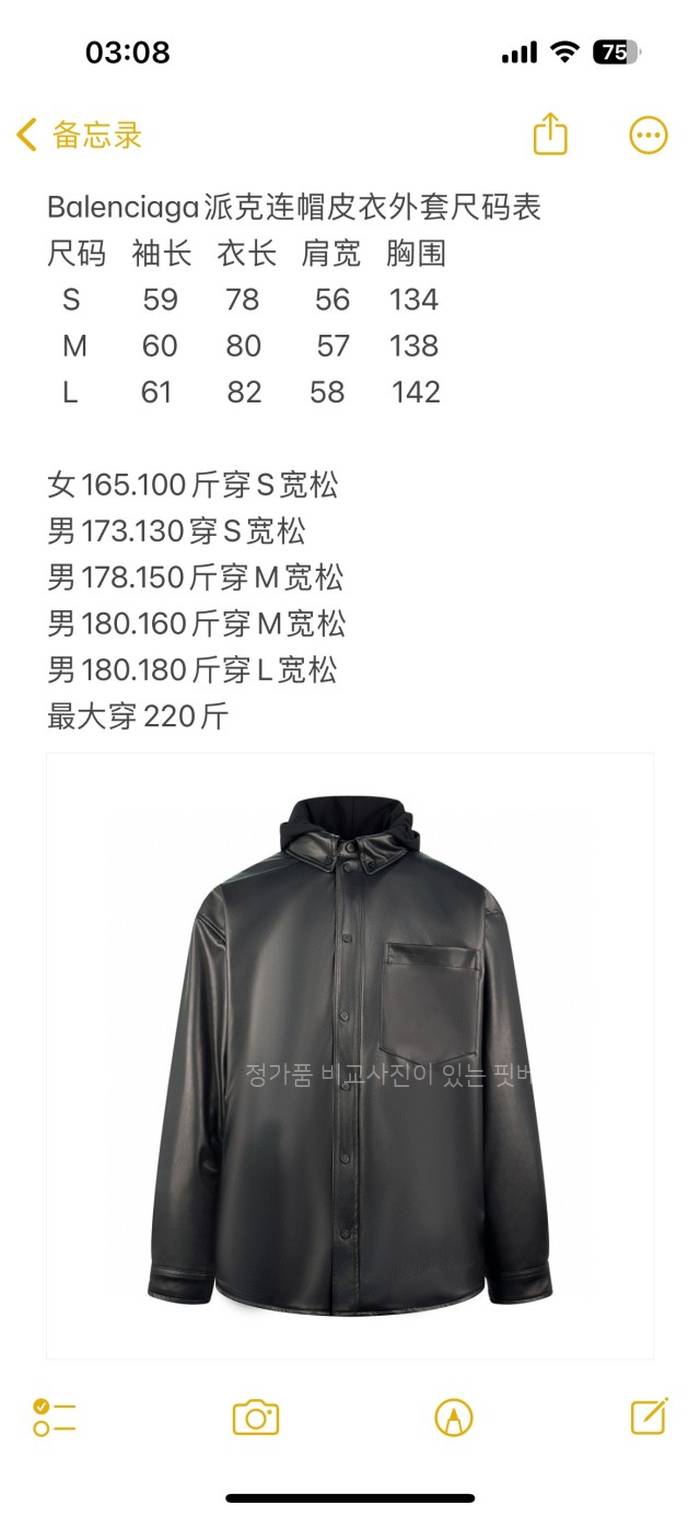
Task: Open the camera attachment button
Action: point(256,1417)
